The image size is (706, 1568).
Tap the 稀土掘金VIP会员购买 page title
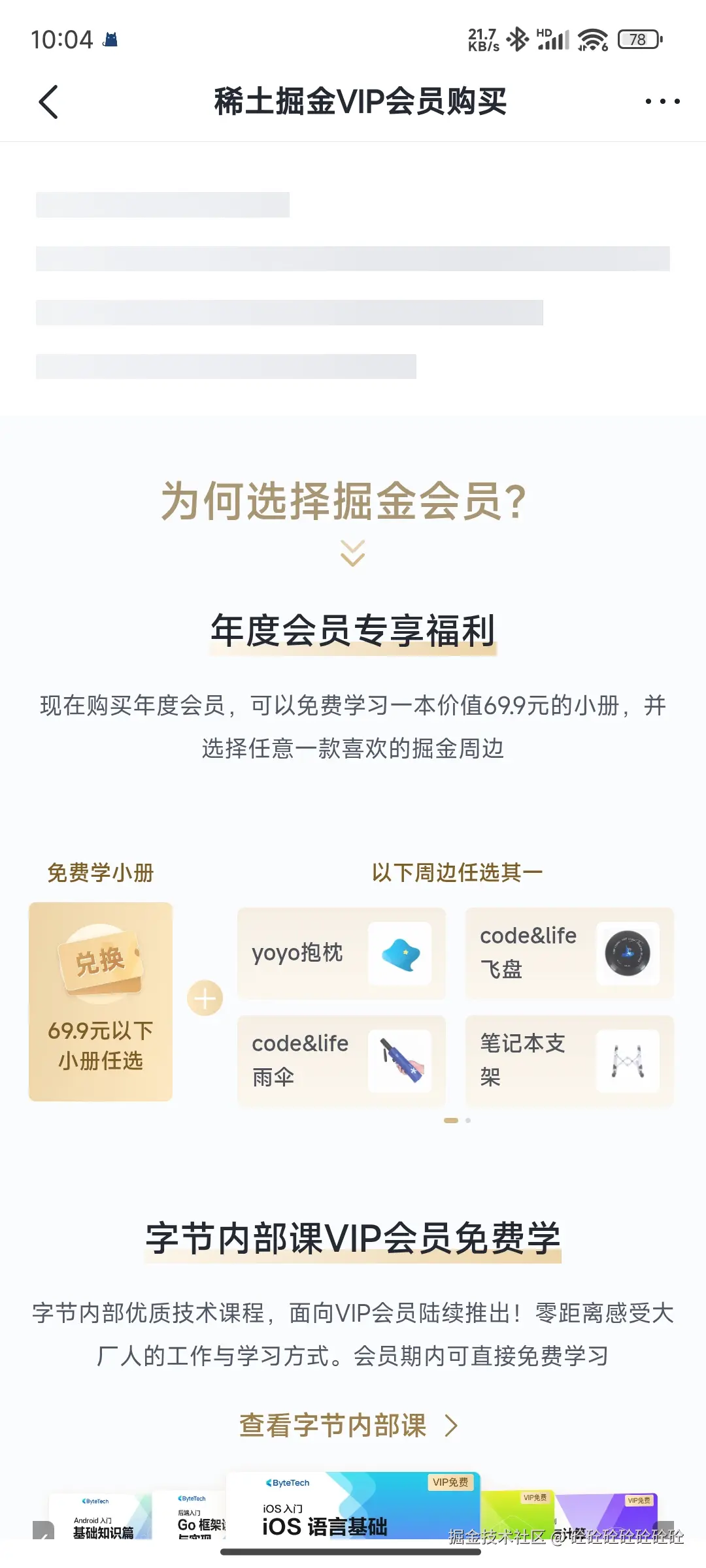coord(361,102)
